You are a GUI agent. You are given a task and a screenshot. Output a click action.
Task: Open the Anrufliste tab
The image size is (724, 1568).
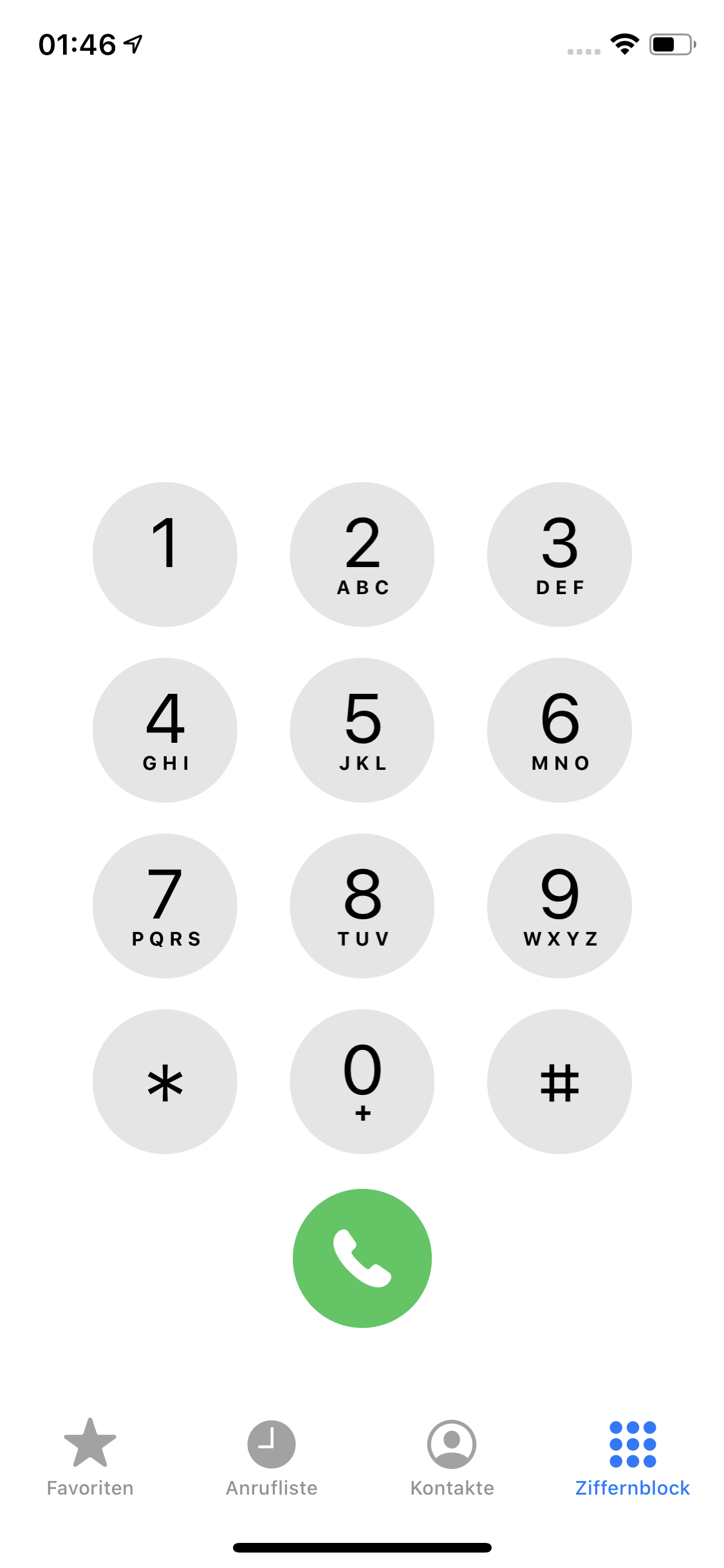tap(272, 1458)
